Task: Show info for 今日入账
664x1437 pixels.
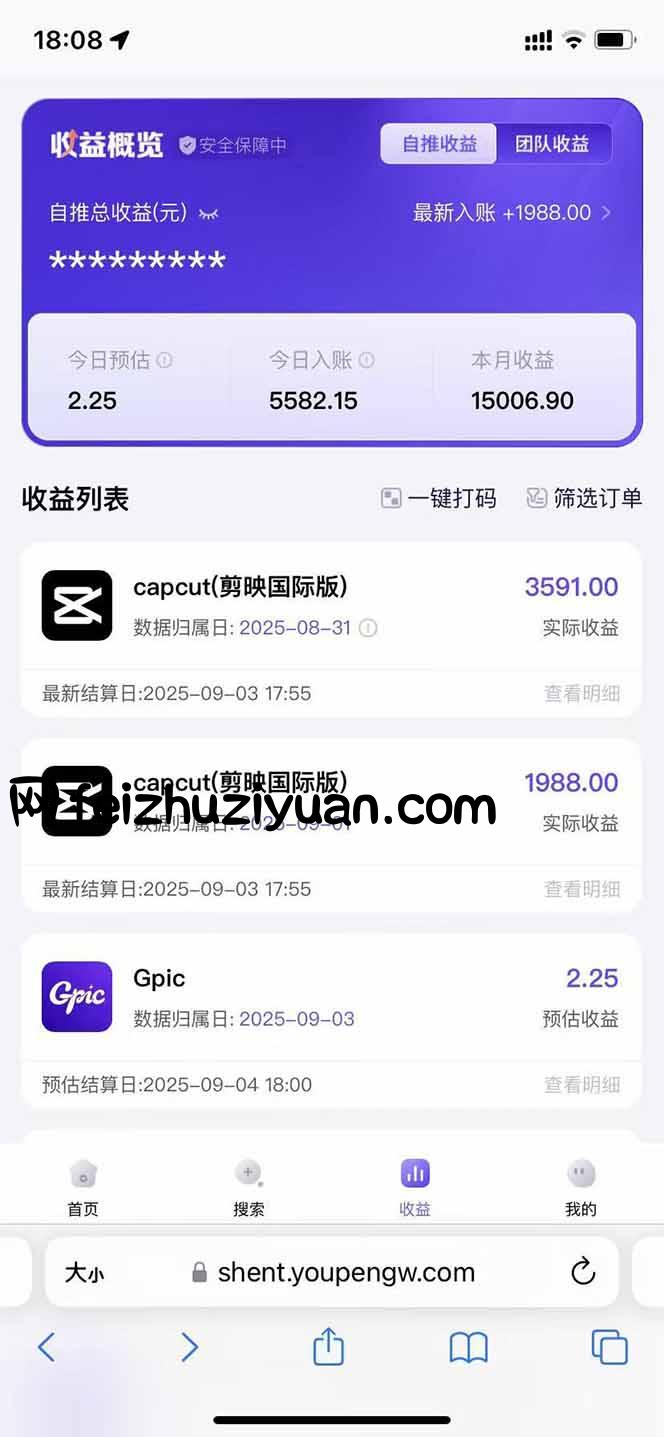Action: (x=367, y=360)
